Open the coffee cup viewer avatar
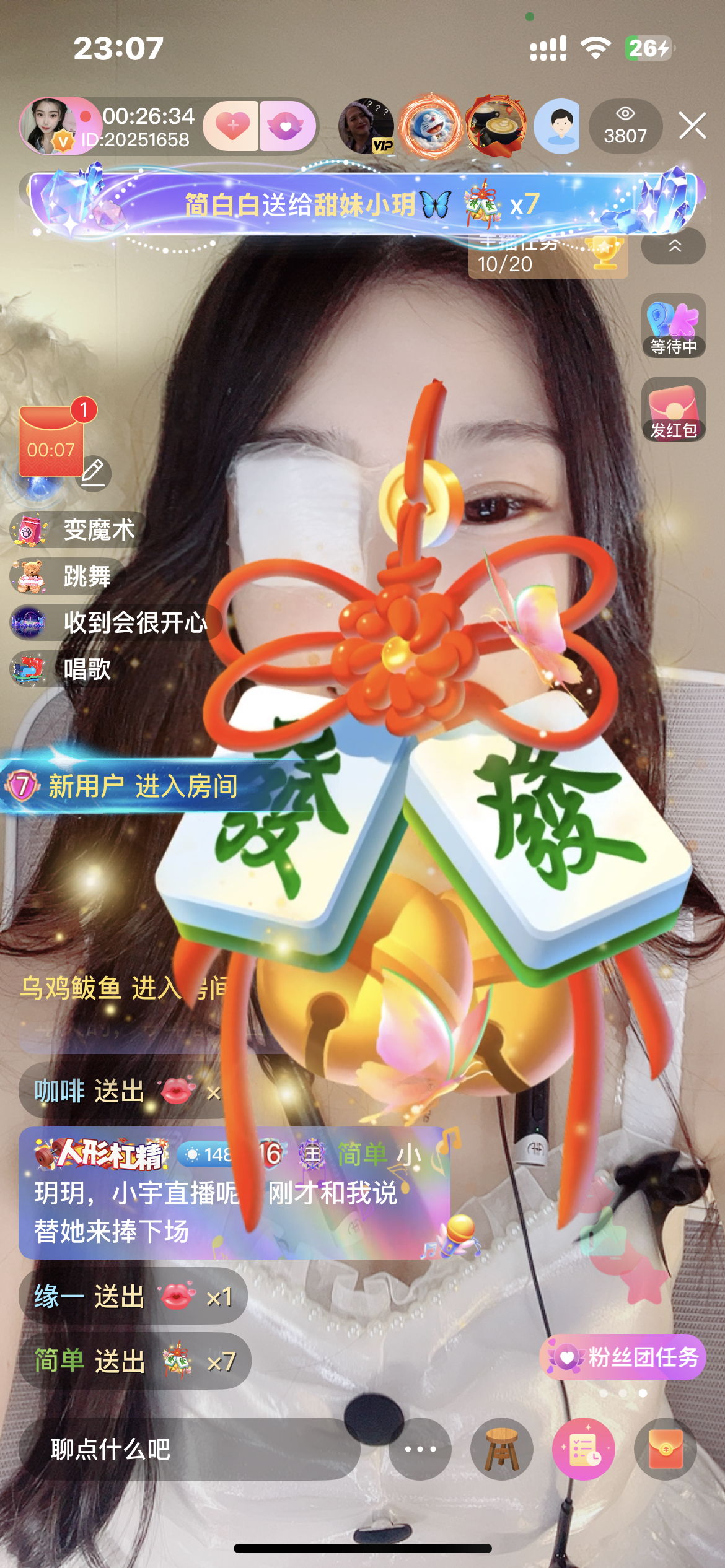Screen dimensions: 725x1568 (x=496, y=126)
